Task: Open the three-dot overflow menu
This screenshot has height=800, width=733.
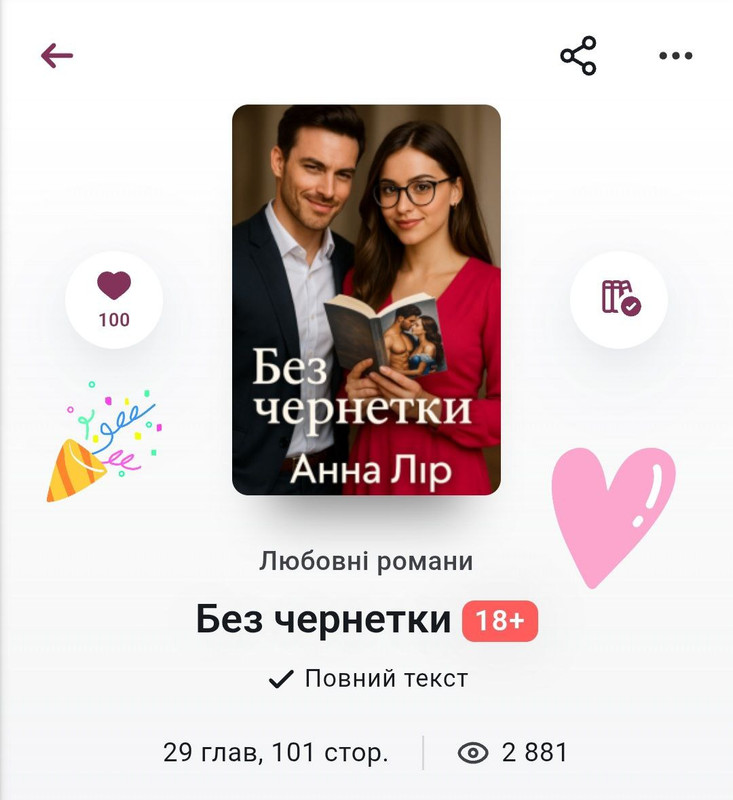Action: [x=676, y=56]
